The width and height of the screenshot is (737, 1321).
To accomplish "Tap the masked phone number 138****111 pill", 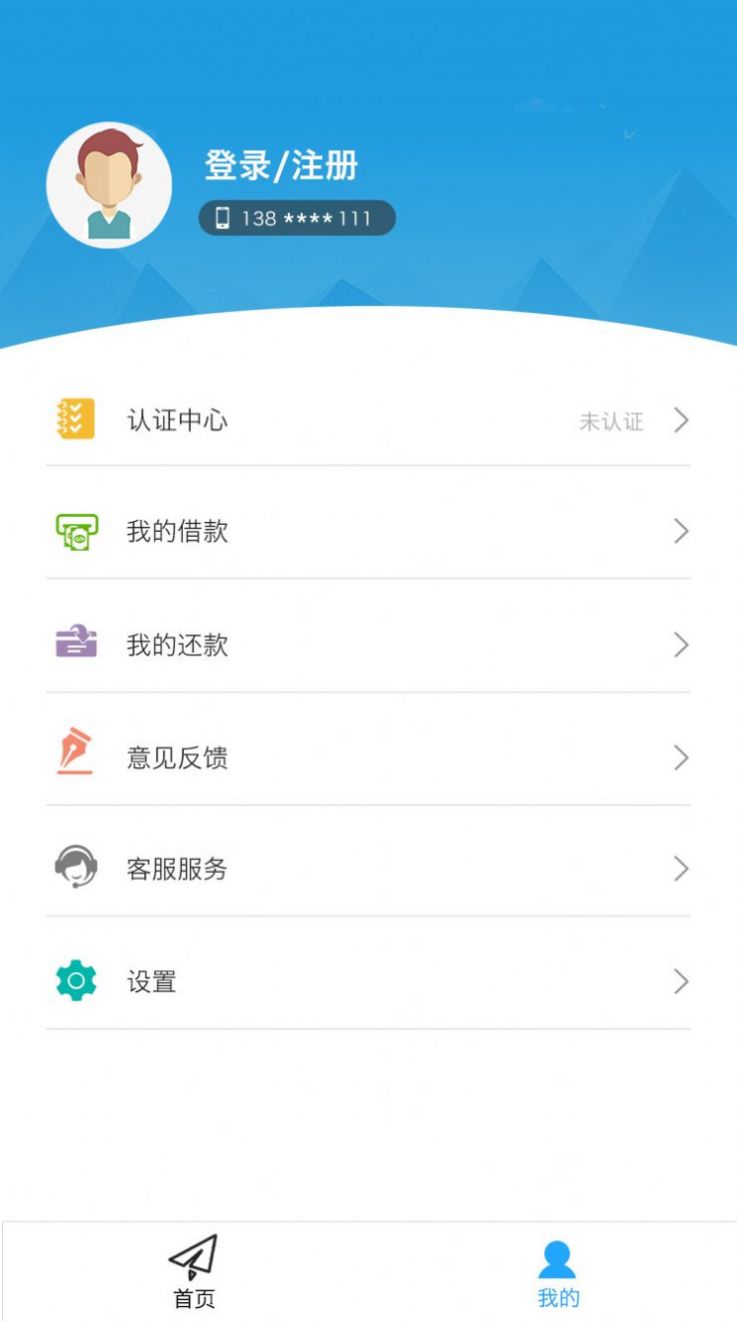I will (x=295, y=218).
